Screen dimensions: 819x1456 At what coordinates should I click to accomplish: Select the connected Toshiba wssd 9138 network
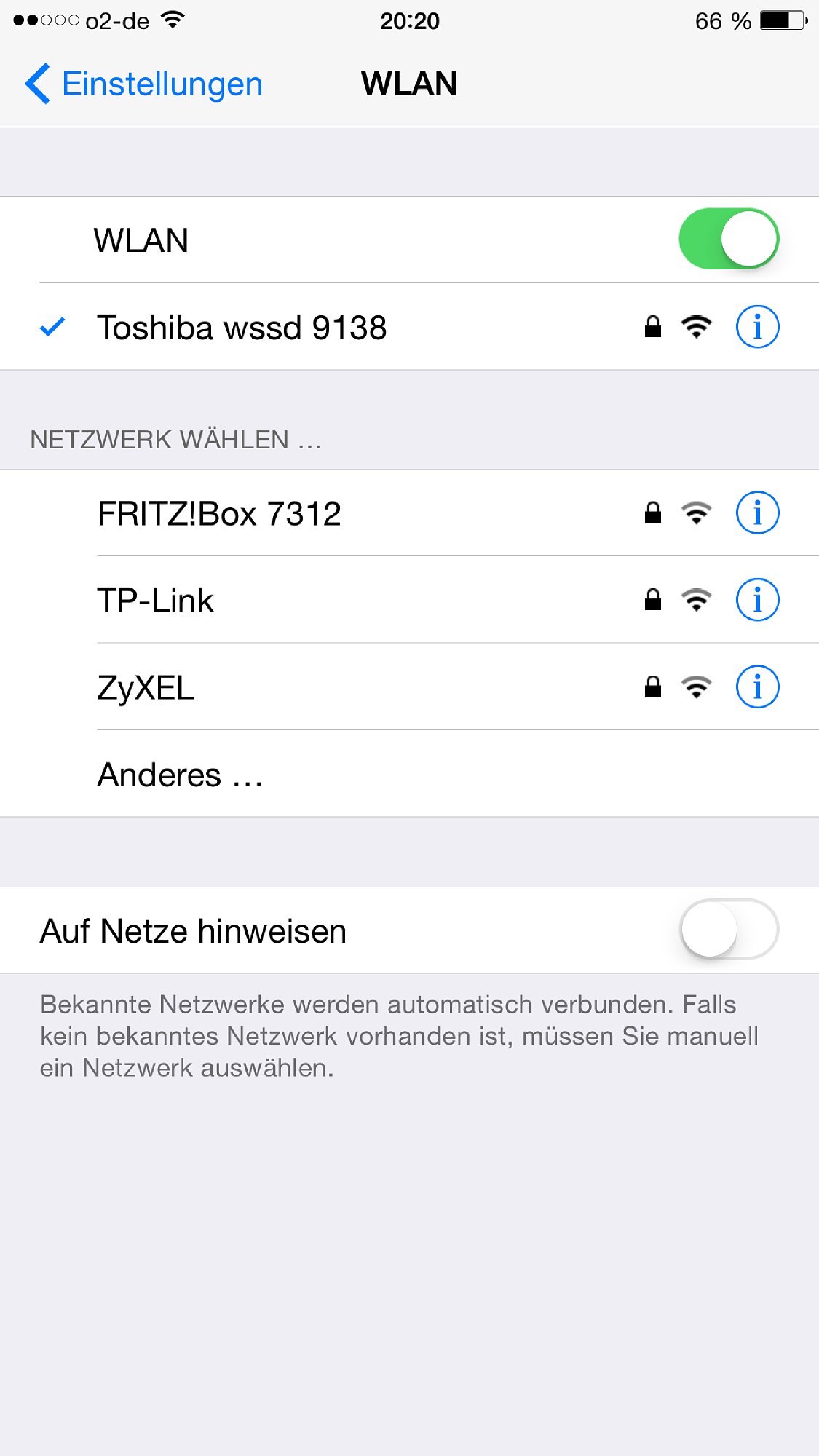pyautogui.click(x=409, y=327)
